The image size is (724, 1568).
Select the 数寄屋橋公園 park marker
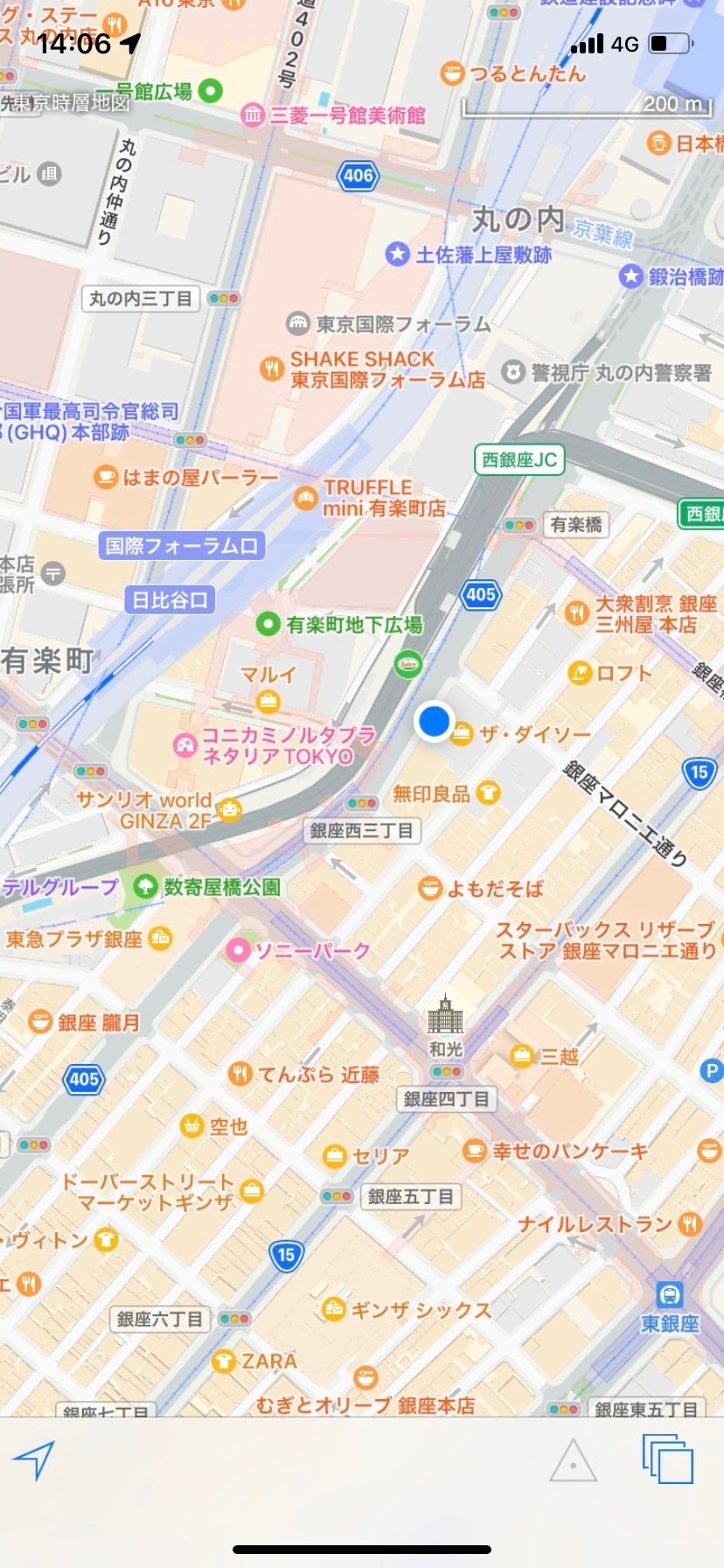pyautogui.click(x=145, y=886)
